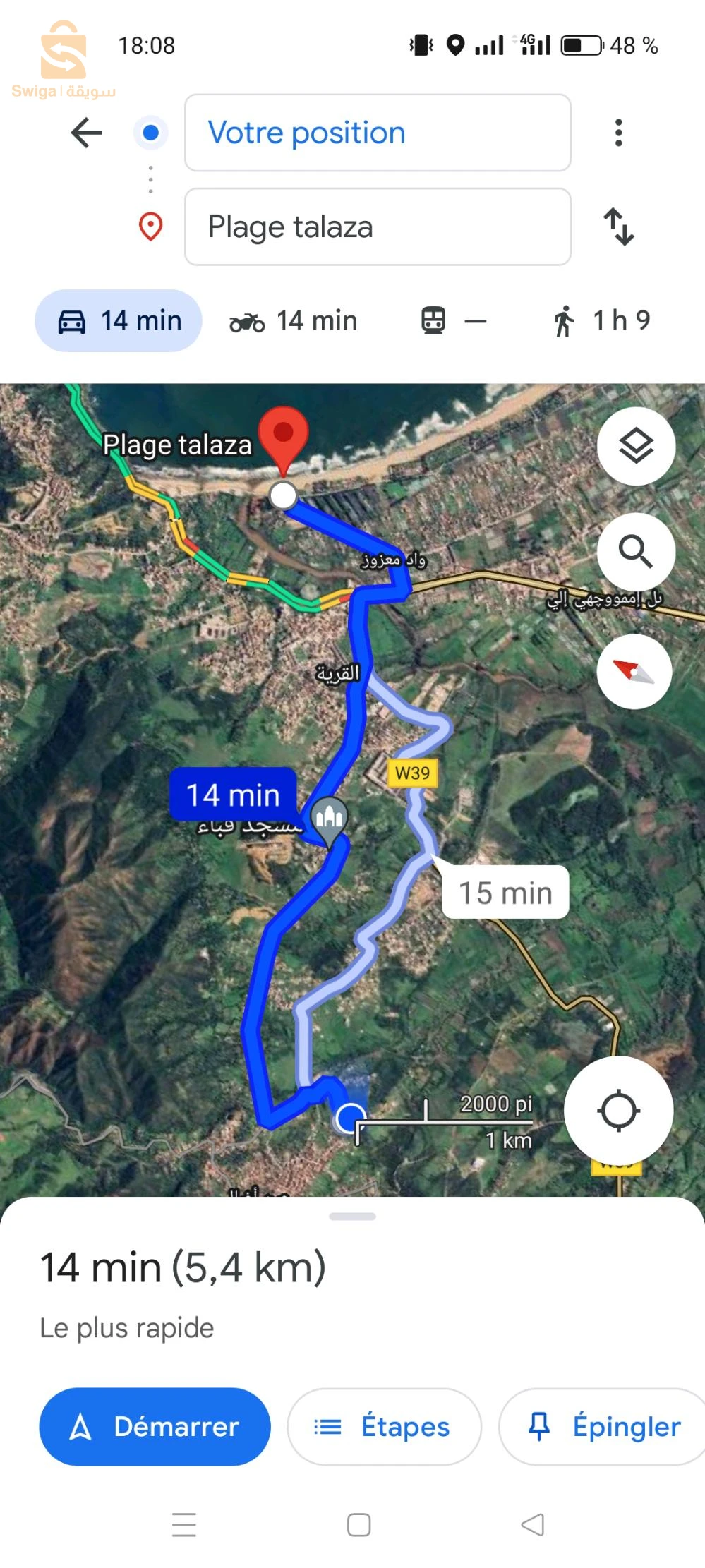View route steps via Étapes

click(384, 1427)
